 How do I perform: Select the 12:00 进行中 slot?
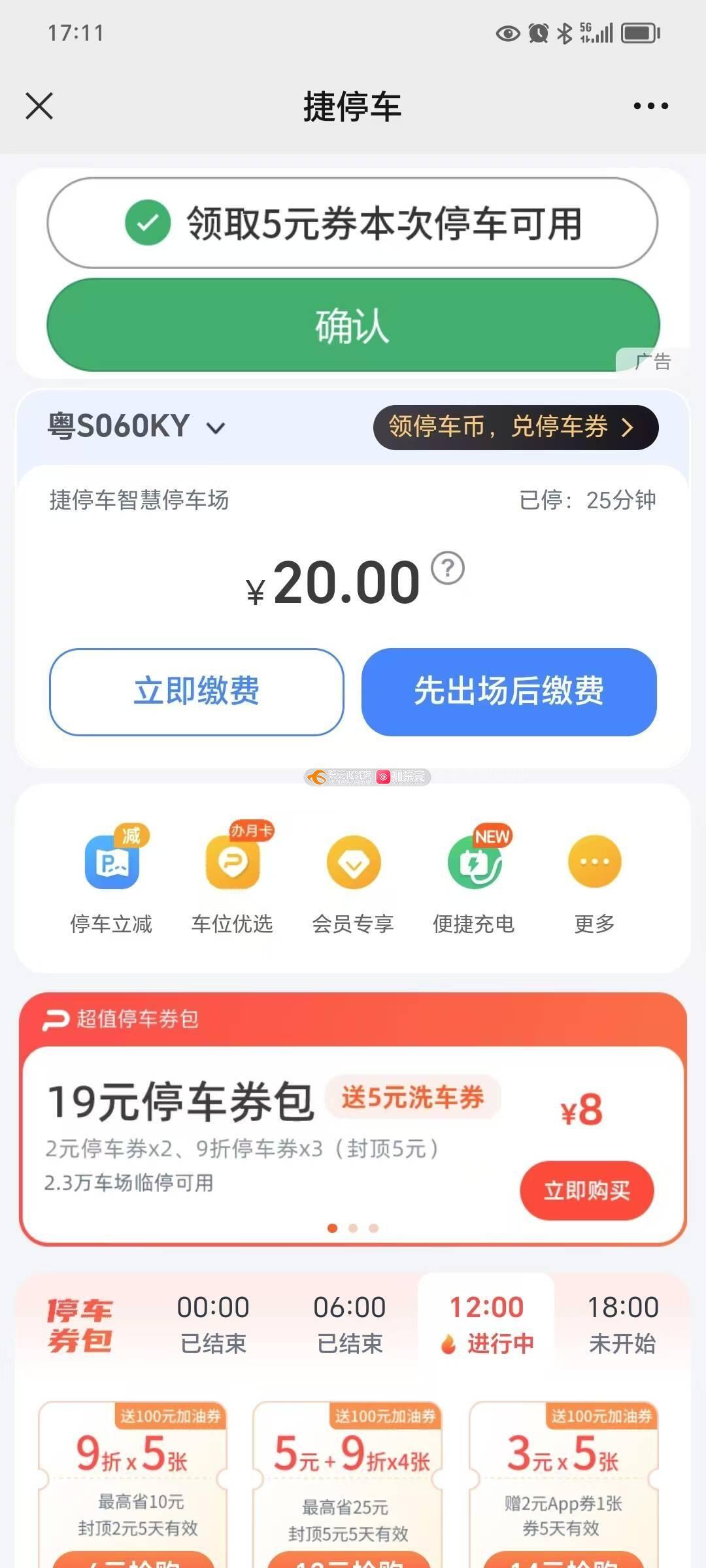tap(486, 1324)
